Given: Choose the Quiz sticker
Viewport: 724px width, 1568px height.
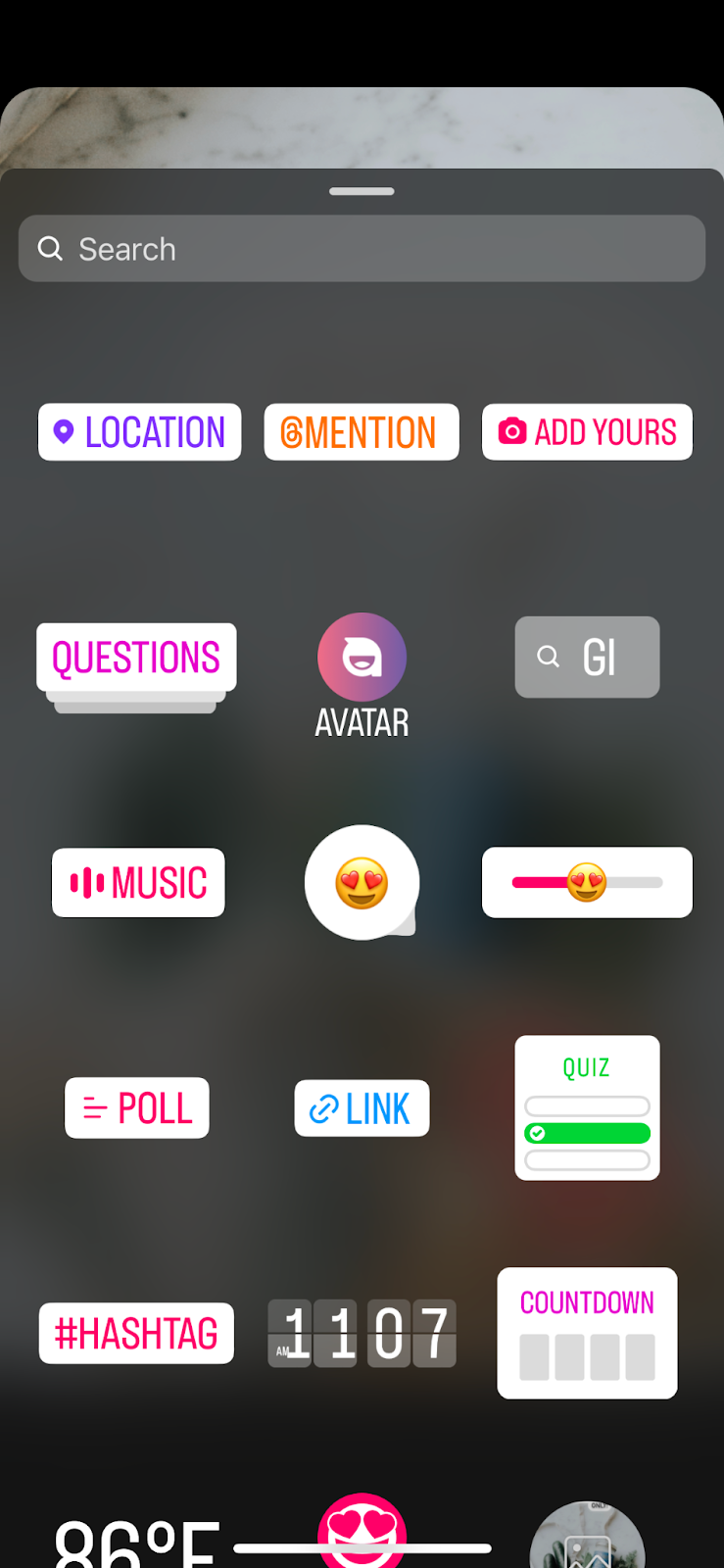Looking at the screenshot, I should pos(586,1107).
